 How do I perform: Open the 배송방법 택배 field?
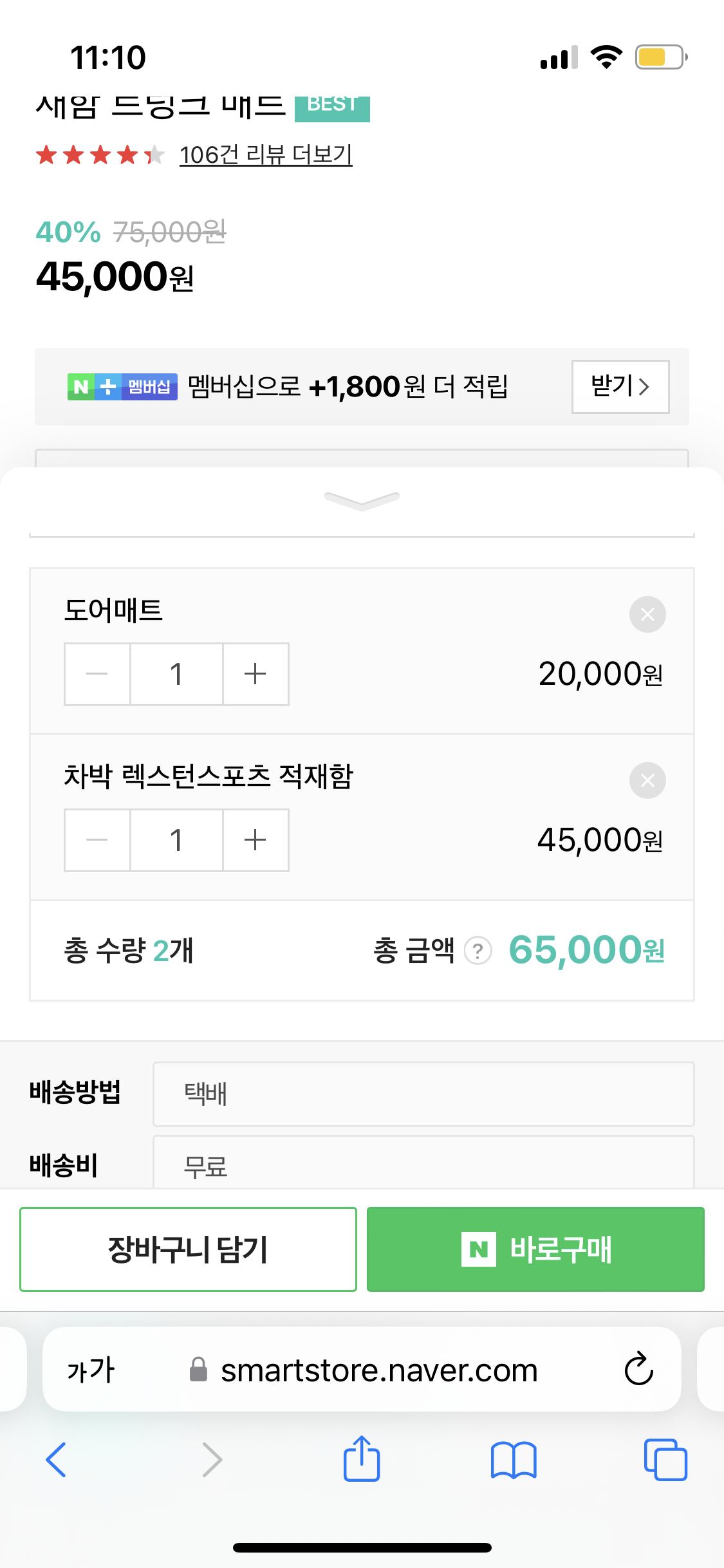click(x=423, y=1094)
